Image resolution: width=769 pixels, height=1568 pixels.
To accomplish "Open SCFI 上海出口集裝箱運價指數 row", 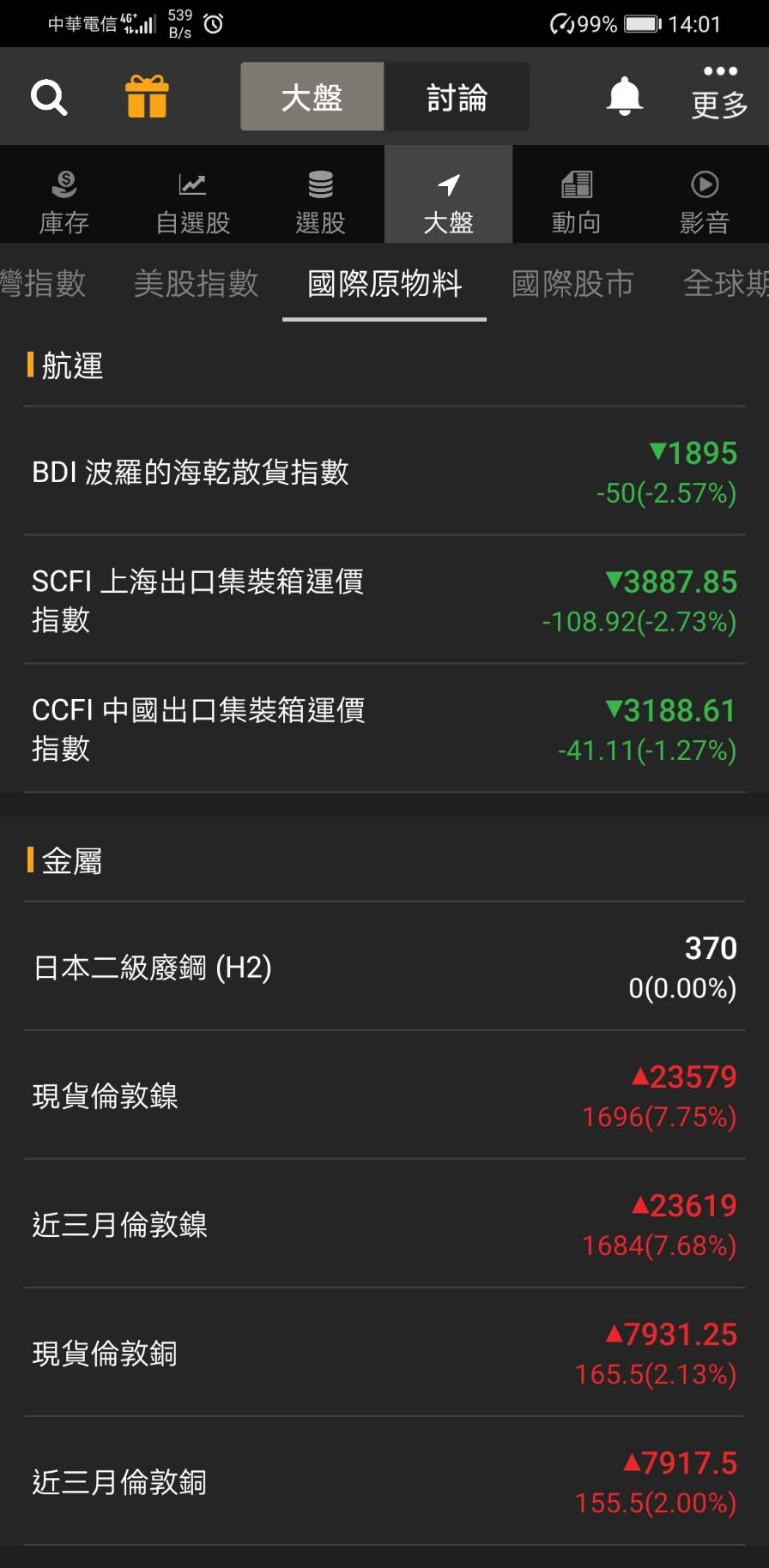I will [384, 600].
